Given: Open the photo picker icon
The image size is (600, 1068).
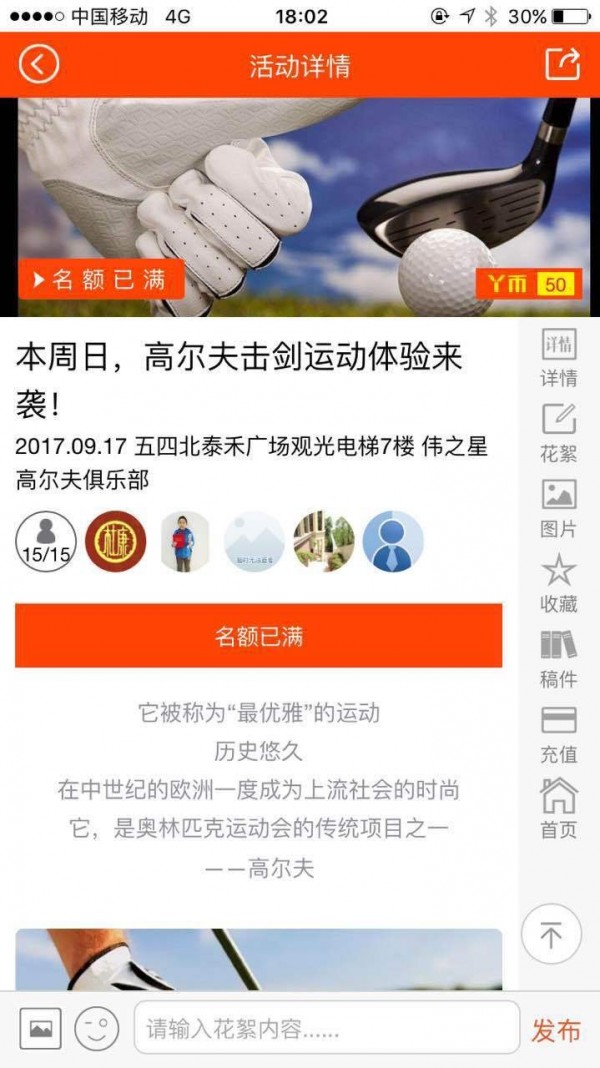Looking at the screenshot, I should point(41,1028).
